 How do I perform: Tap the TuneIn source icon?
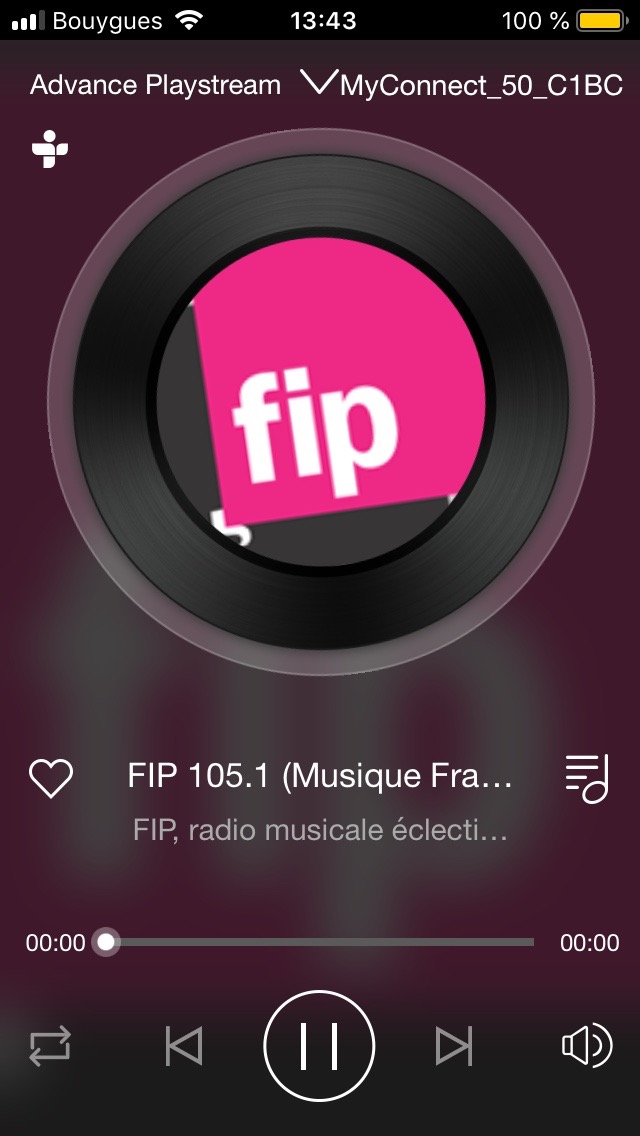50,149
